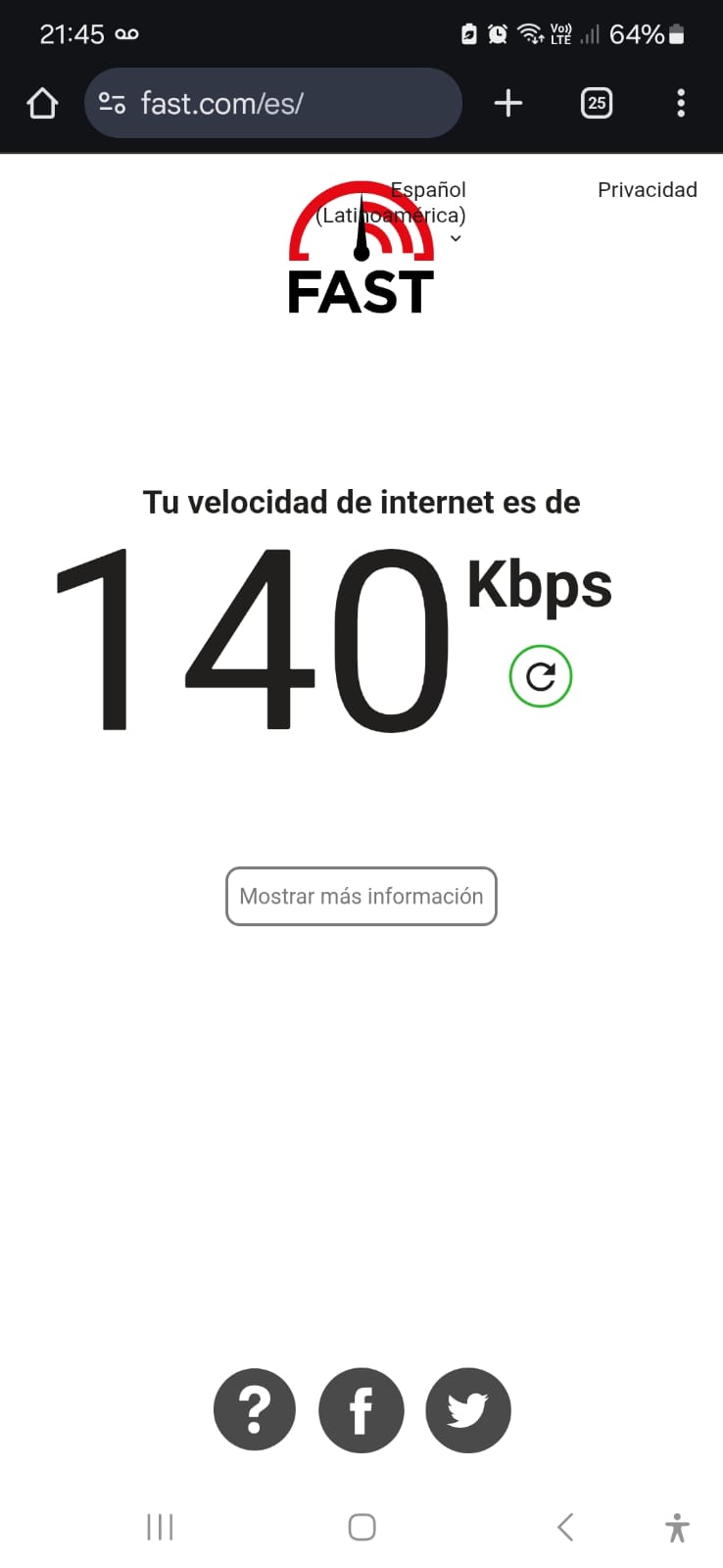The image size is (723, 1568).
Task: Go to the browser home page
Action: (42, 103)
